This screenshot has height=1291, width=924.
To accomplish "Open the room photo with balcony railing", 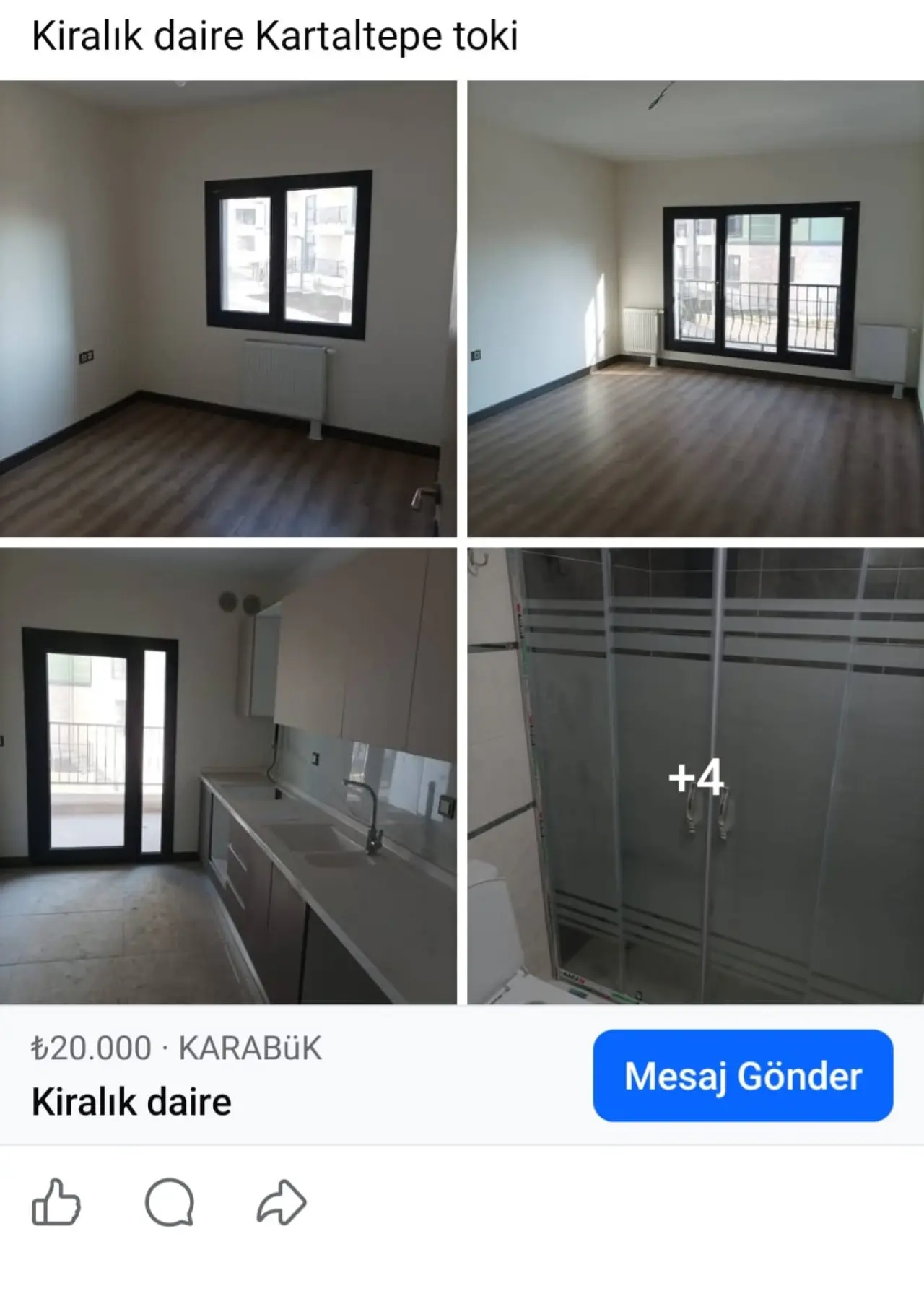I will (x=695, y=308).
